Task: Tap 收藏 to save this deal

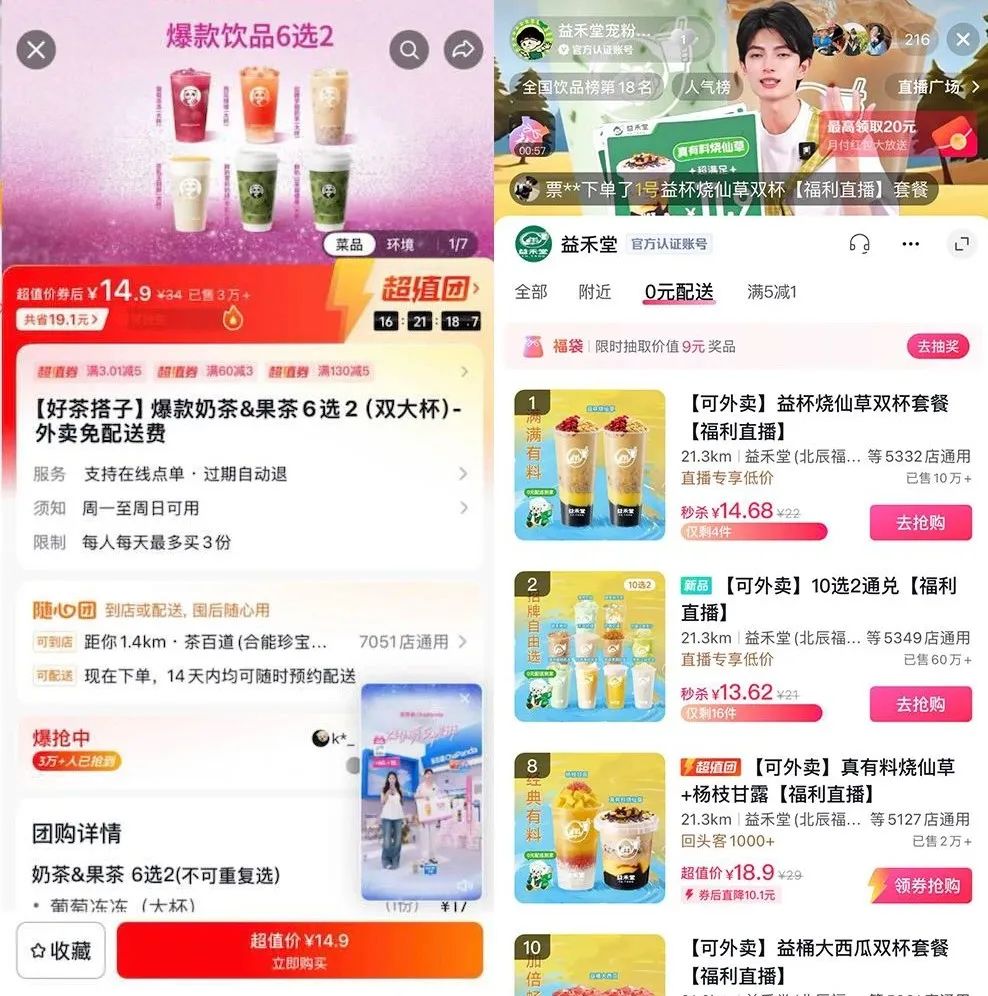Action: click(61, 949)
